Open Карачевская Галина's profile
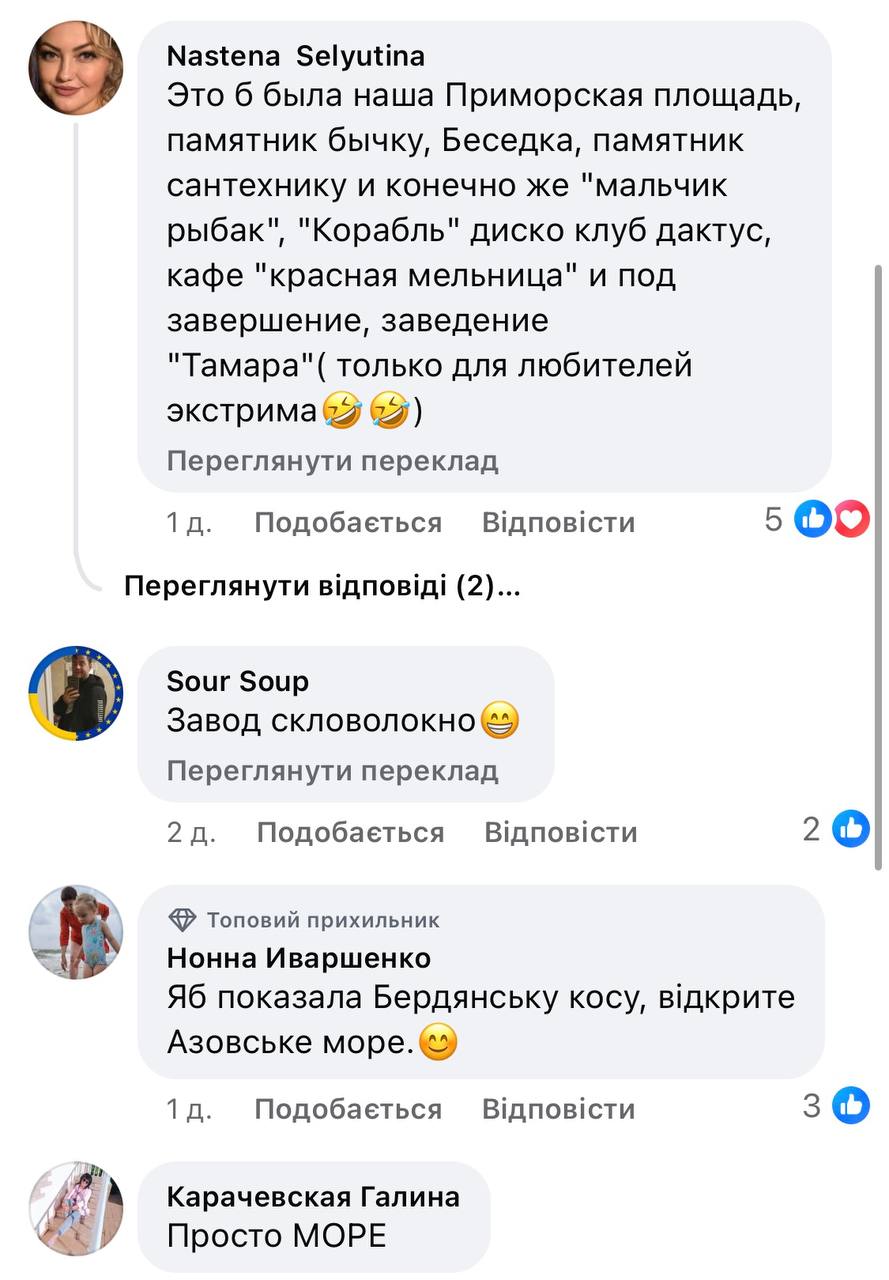Screen dimensions: 889x1280 pyautogui.click(x=312, y=1197)
